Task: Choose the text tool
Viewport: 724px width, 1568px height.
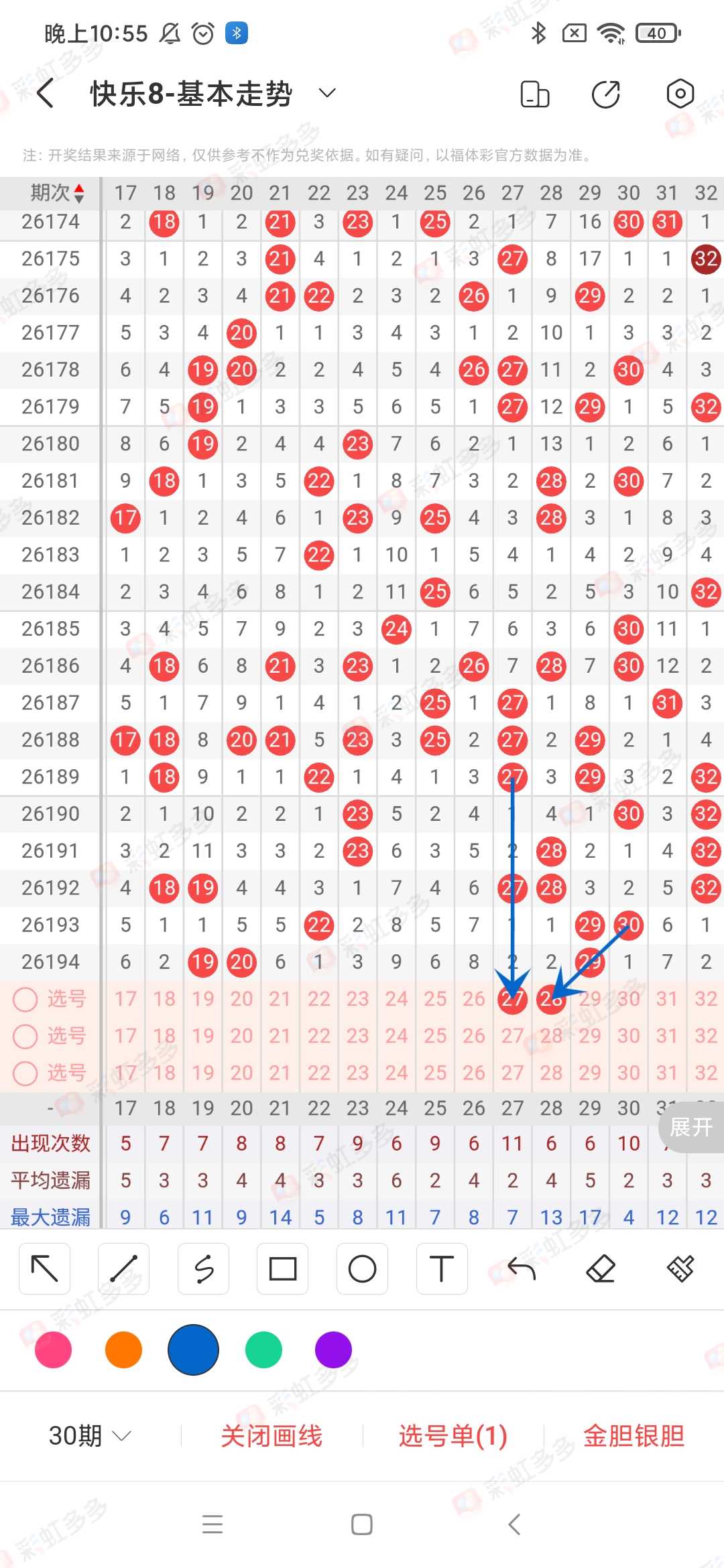Action: click(442, 1268)
